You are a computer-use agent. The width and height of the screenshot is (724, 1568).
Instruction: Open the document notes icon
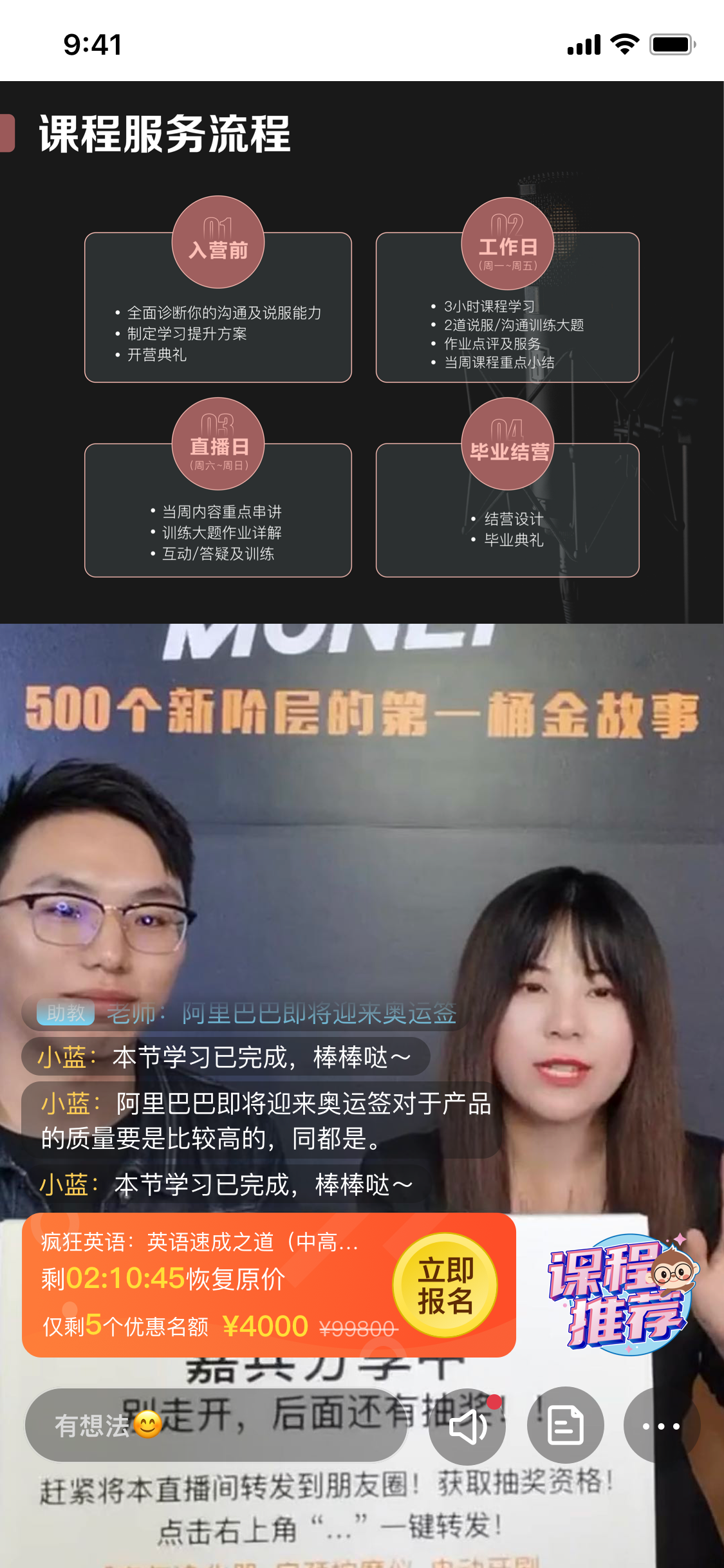(x=566, y=1425)
